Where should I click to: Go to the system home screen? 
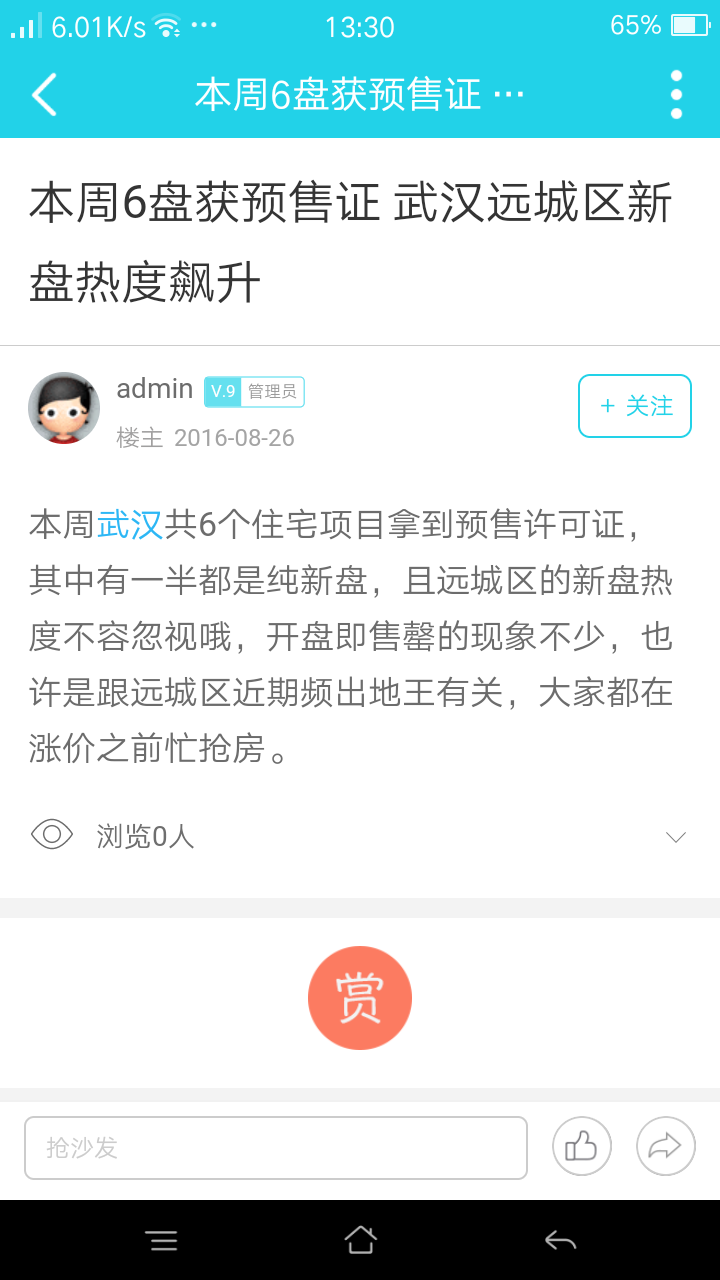tap(360, 1241)
